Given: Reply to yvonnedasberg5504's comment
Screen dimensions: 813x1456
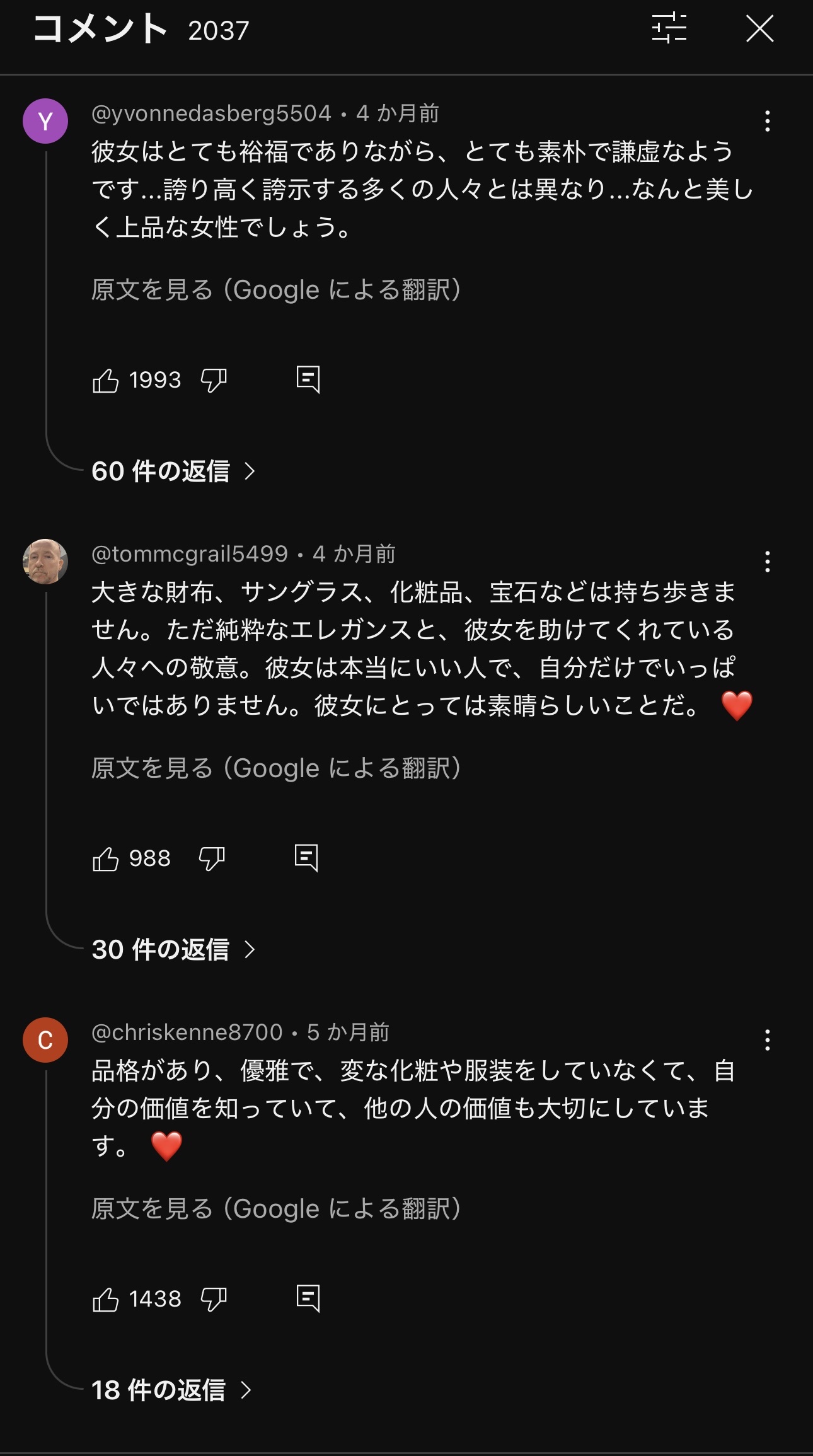Looking at the screenshot, I should tap(308, 379).
